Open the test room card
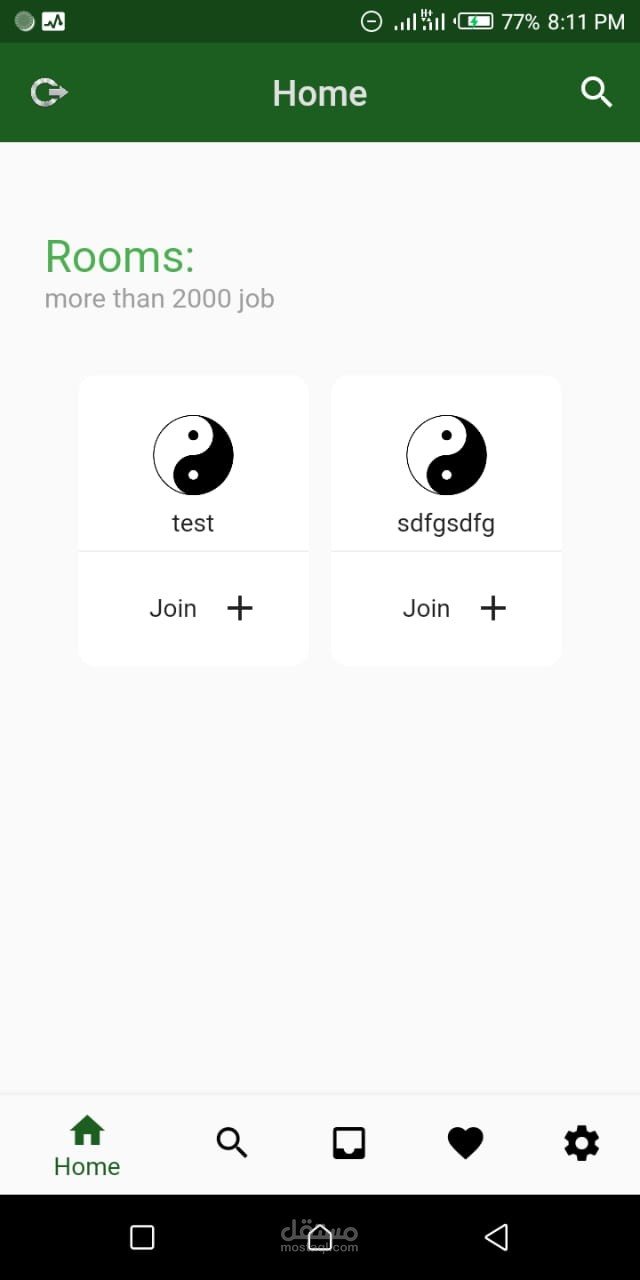The height and width of the screenshot is (1280, 640). click(x=193, y=470)
